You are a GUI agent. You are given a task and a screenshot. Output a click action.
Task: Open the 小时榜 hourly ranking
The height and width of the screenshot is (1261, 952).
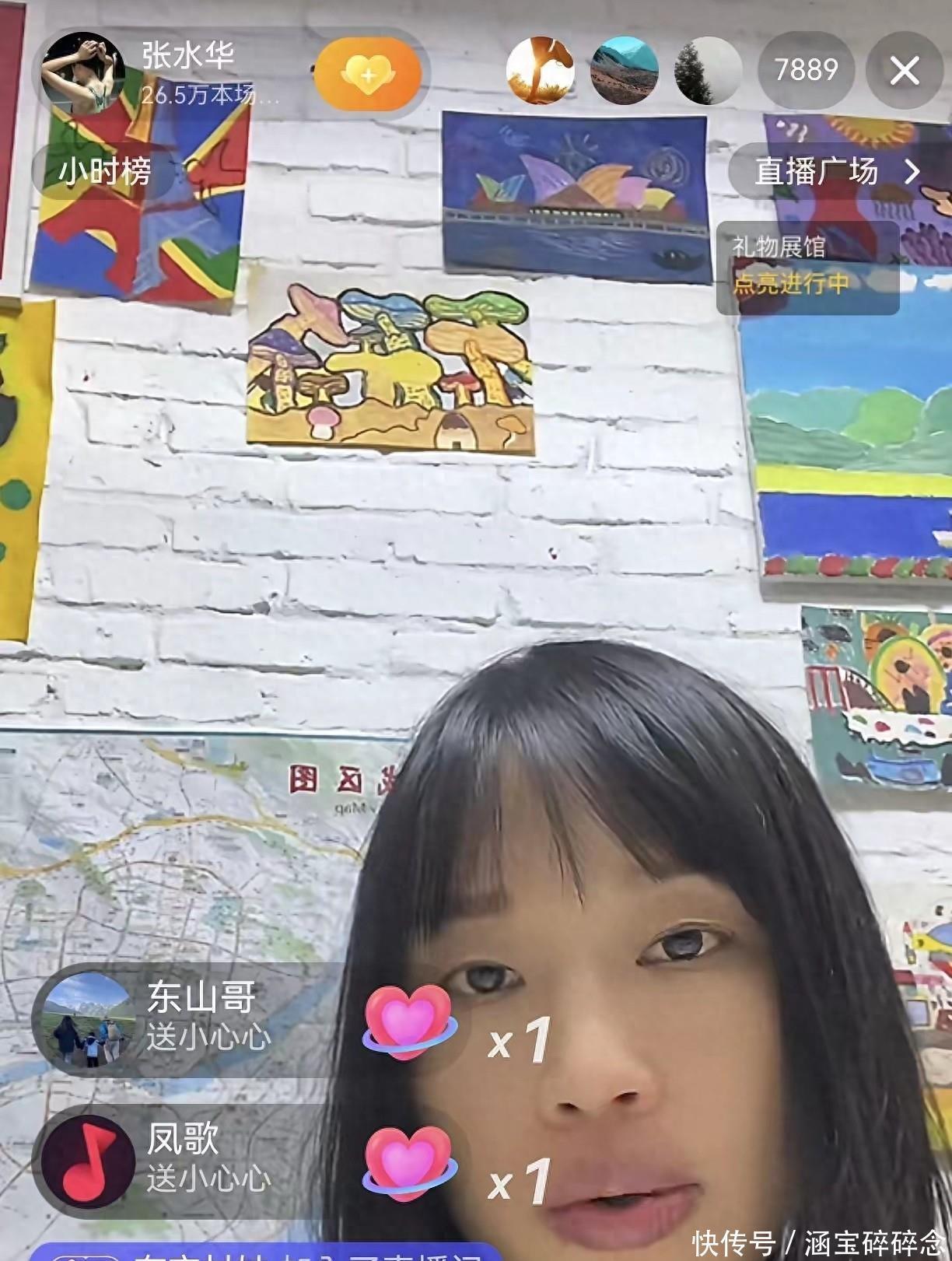[x=104, y=171]
